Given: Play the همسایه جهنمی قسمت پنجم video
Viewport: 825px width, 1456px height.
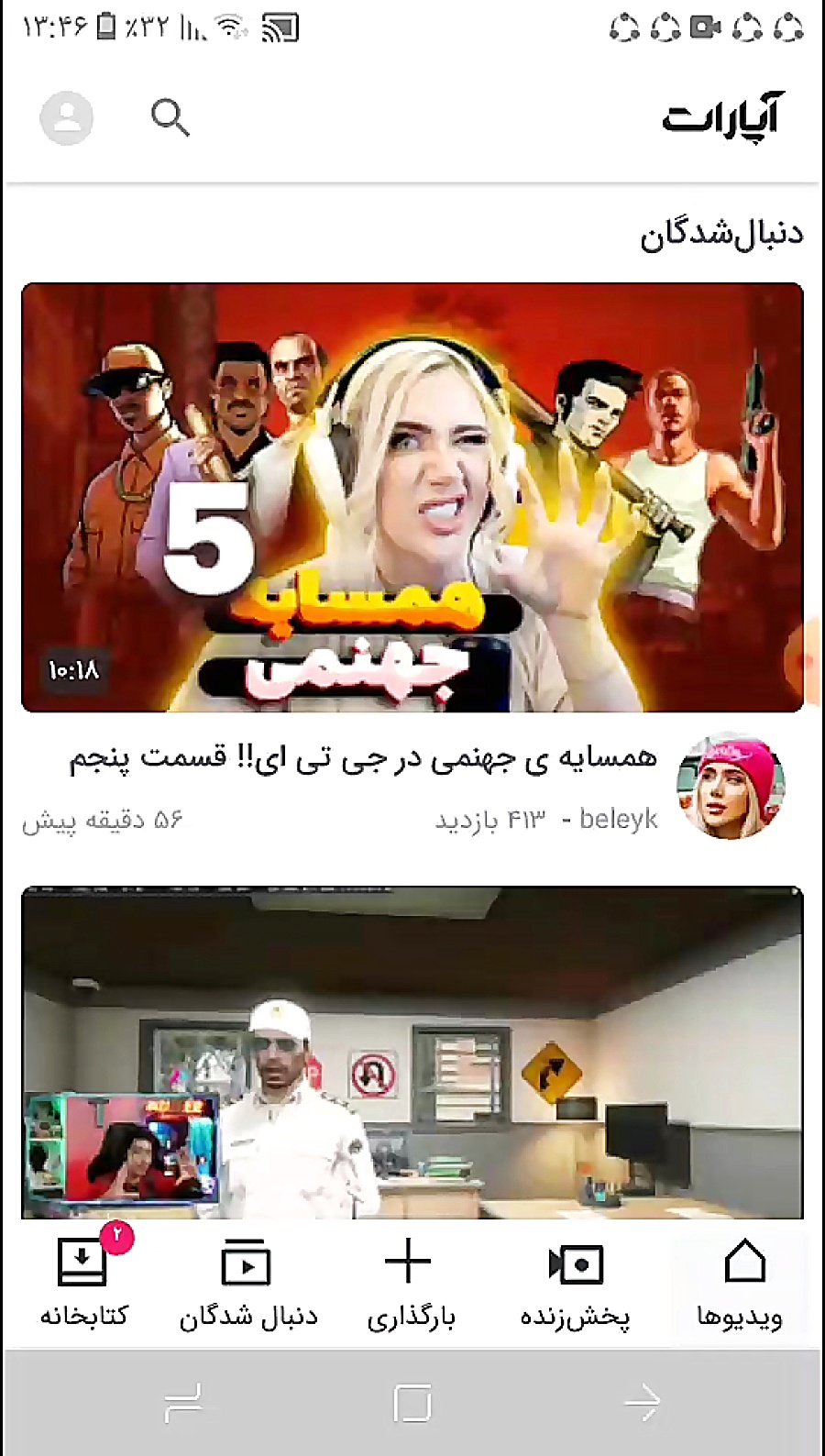Looking at the screenshot, I should coord(412,497).
